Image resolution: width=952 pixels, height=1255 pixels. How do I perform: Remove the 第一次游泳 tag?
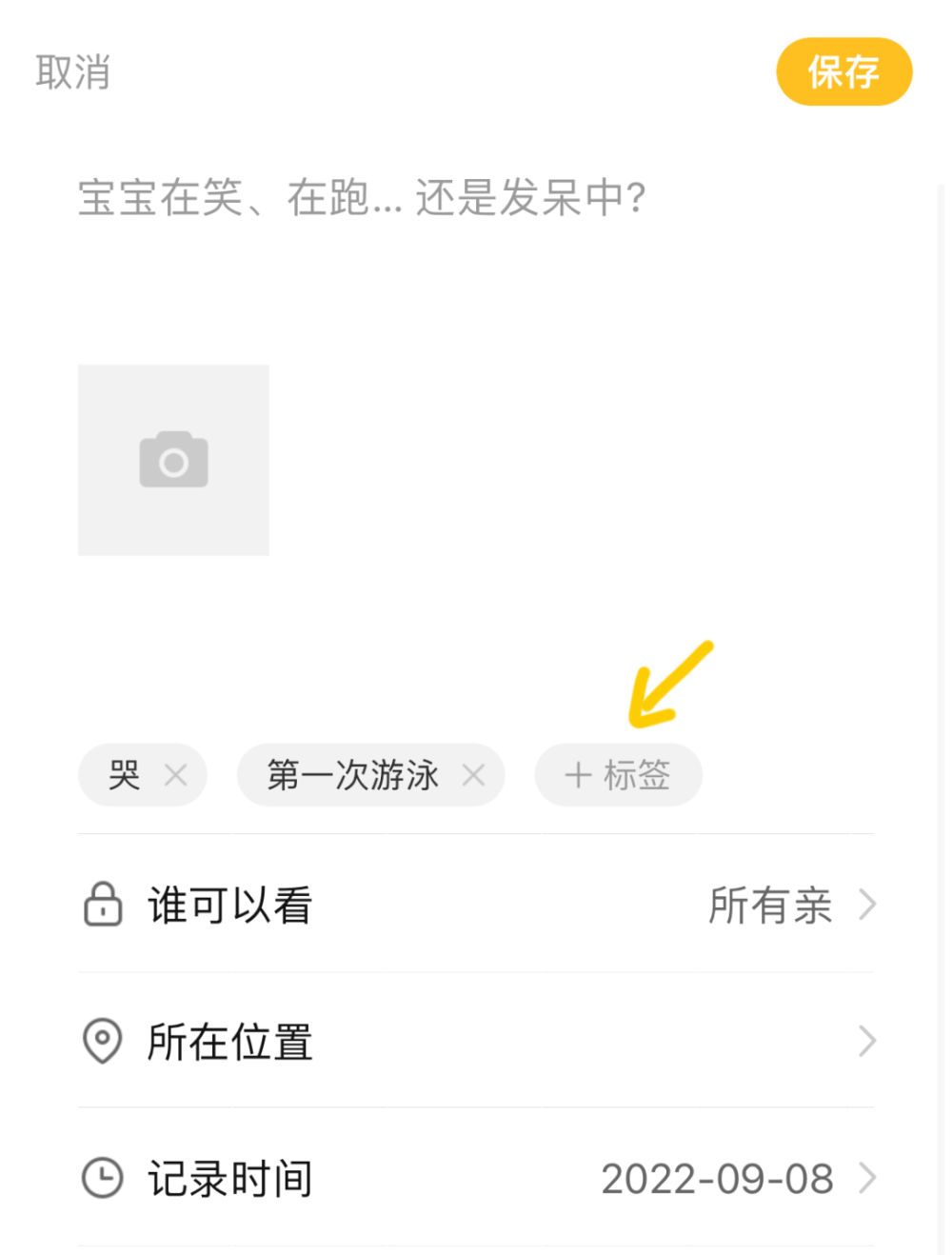[x=473, y=775]
